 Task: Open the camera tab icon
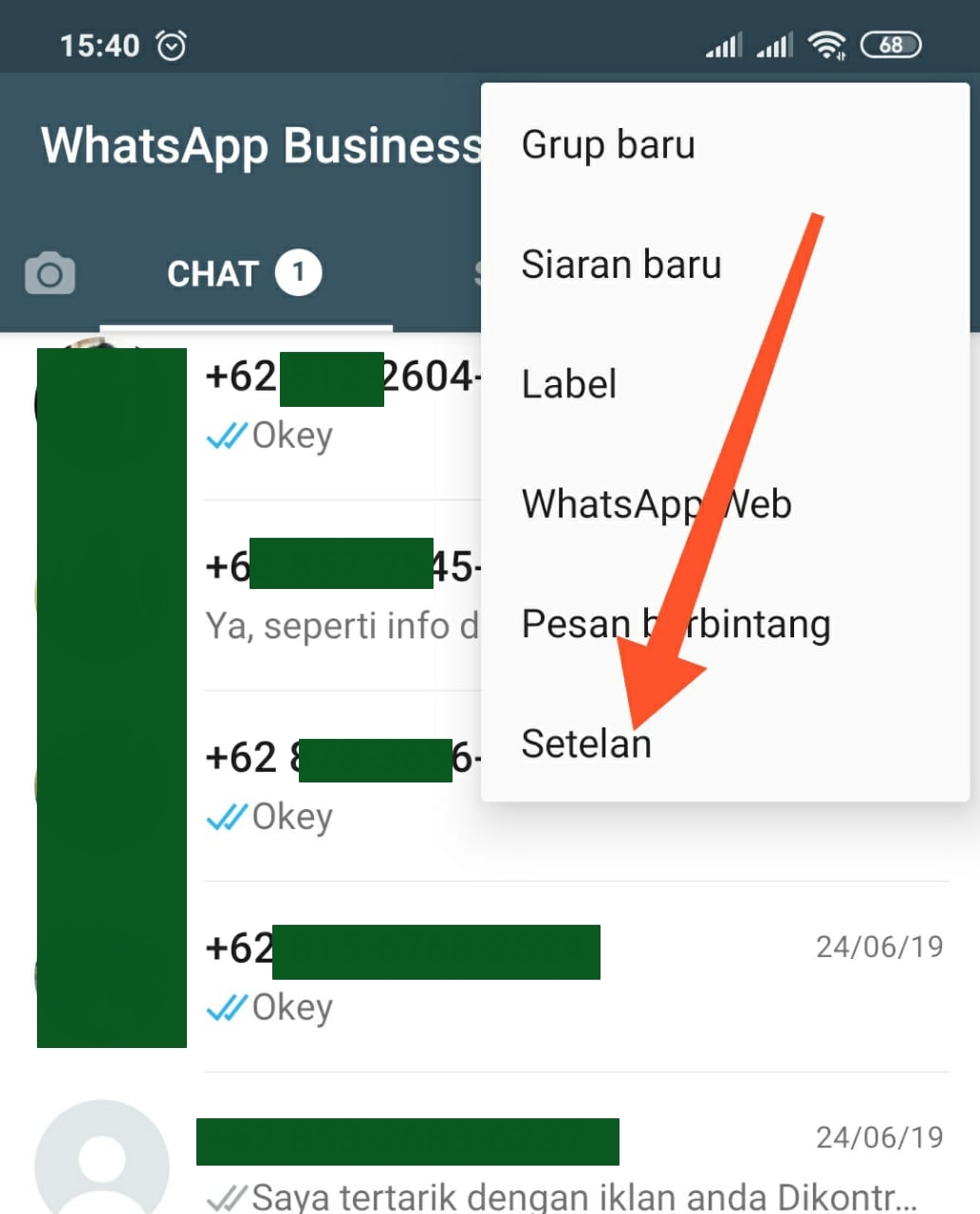click(x=49, y=274)
